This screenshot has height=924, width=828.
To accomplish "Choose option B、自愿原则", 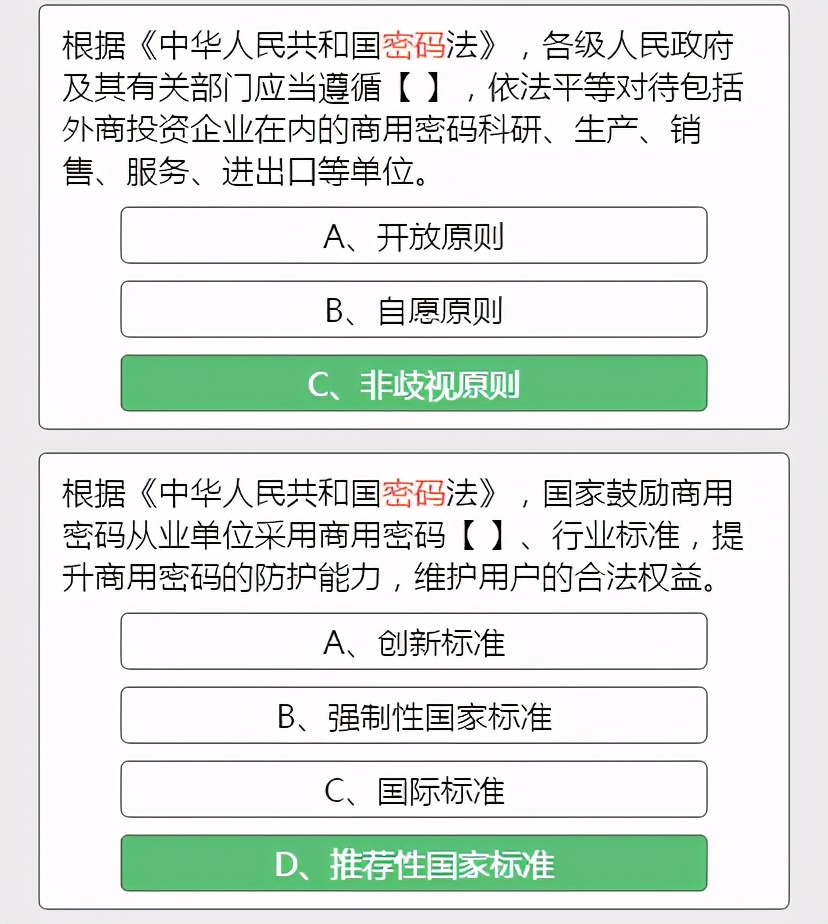I will click(x=414, y=310).
